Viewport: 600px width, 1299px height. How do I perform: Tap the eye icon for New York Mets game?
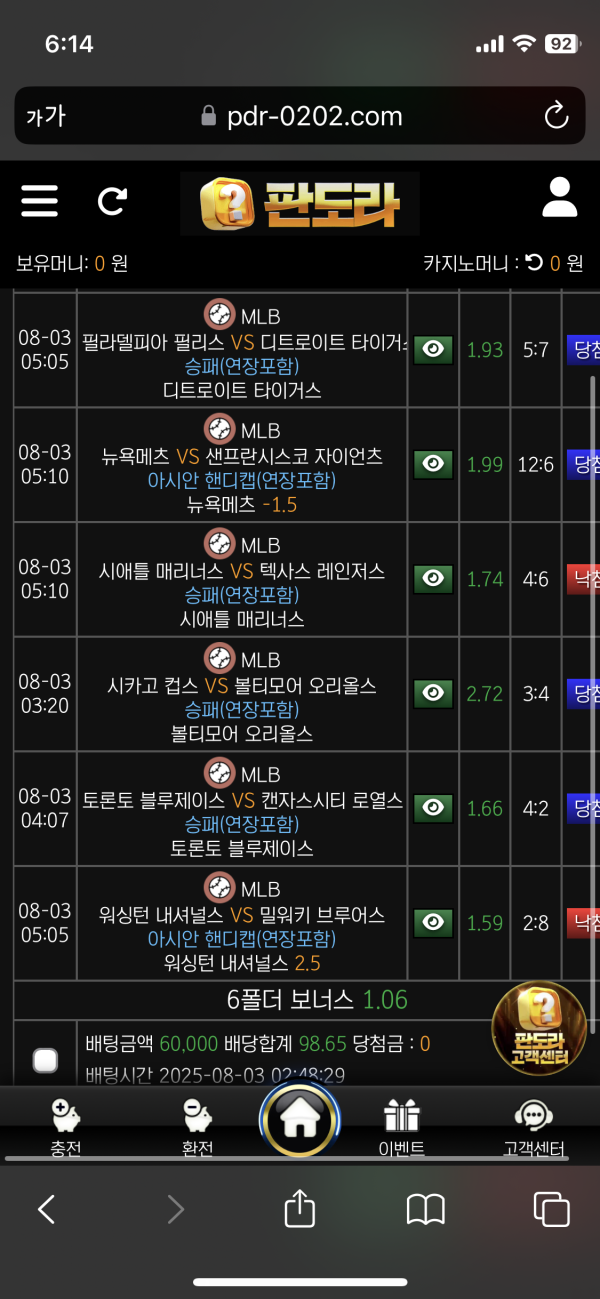pyautogui.click(x=433, y=464)
